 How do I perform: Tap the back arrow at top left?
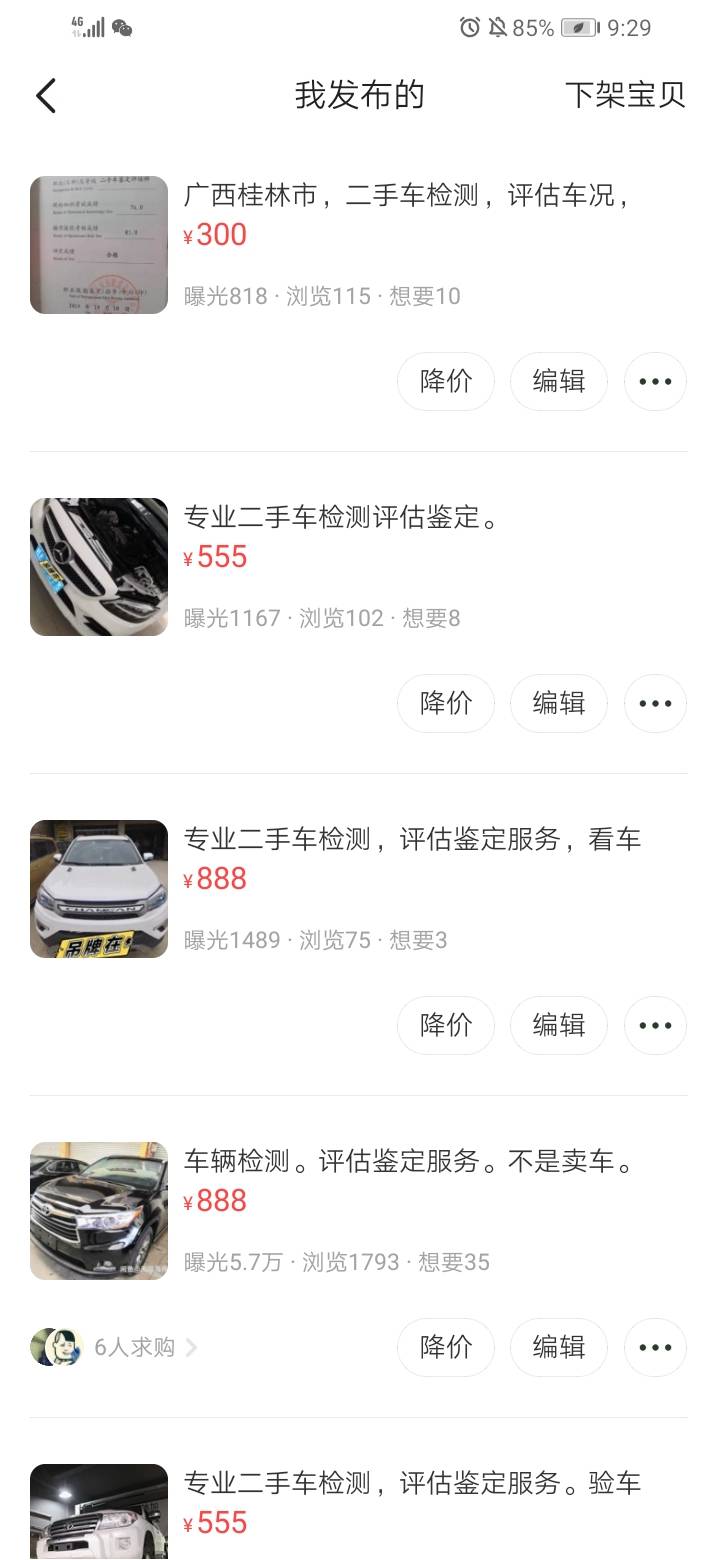(44, 94)
